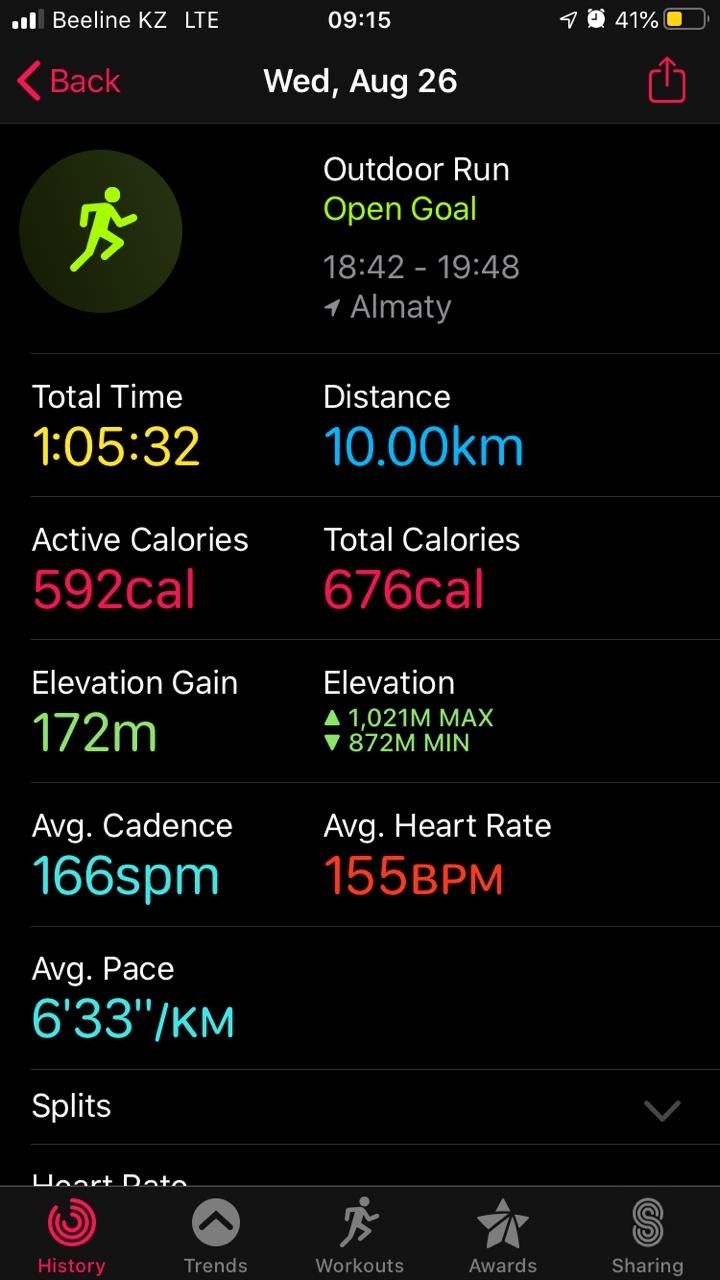Share this Outdoor Run workout
The width and height of the screenshot is (720, 1280).
click(x=666, y=81)
